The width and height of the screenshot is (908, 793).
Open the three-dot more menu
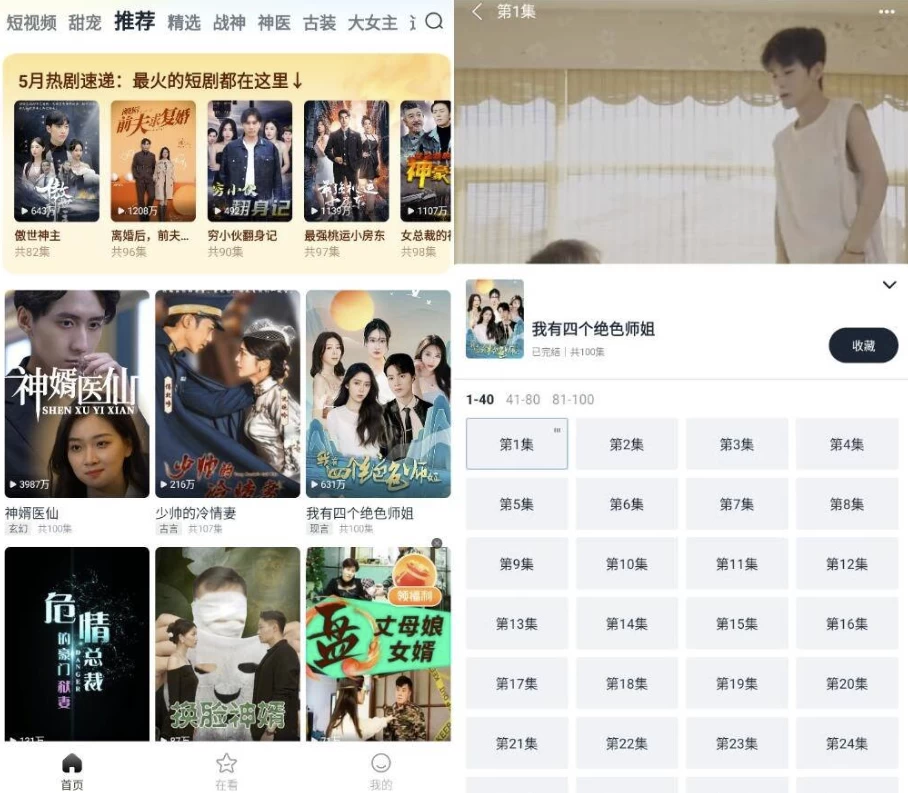click(x=887, y=12)
